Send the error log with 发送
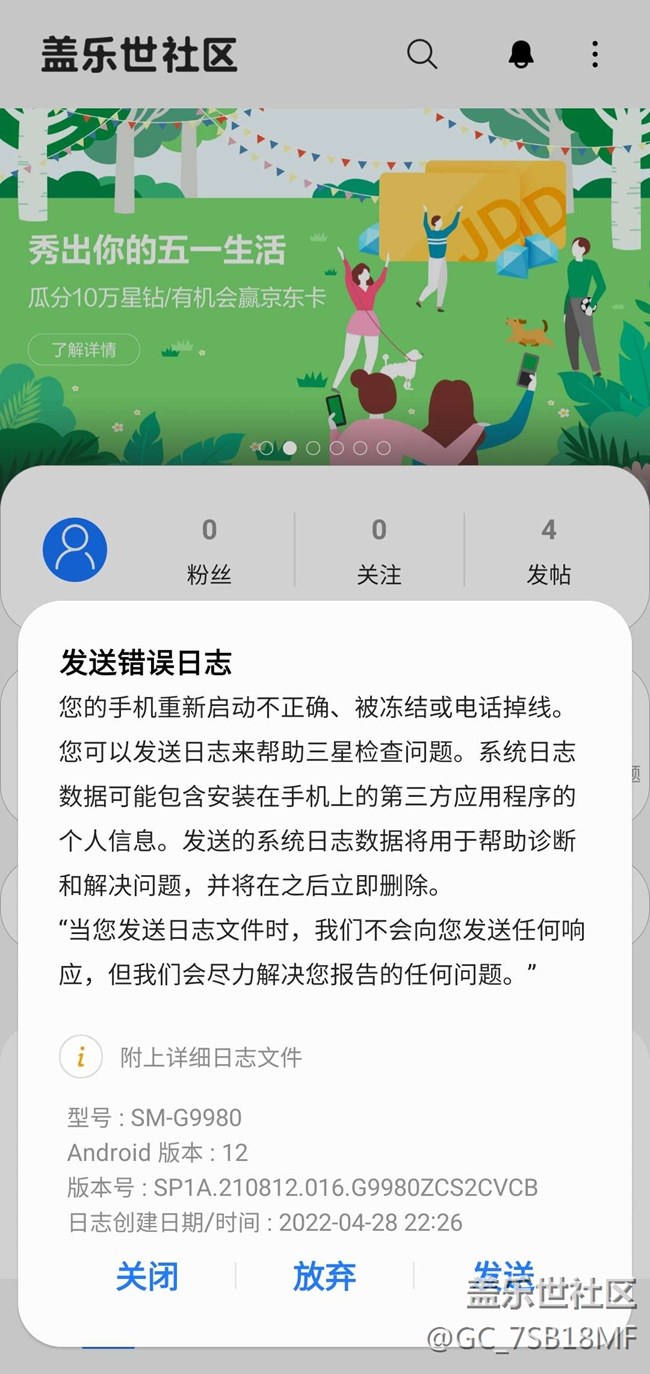Screen dimensions: 650x1374 [x=503, y=1274]
